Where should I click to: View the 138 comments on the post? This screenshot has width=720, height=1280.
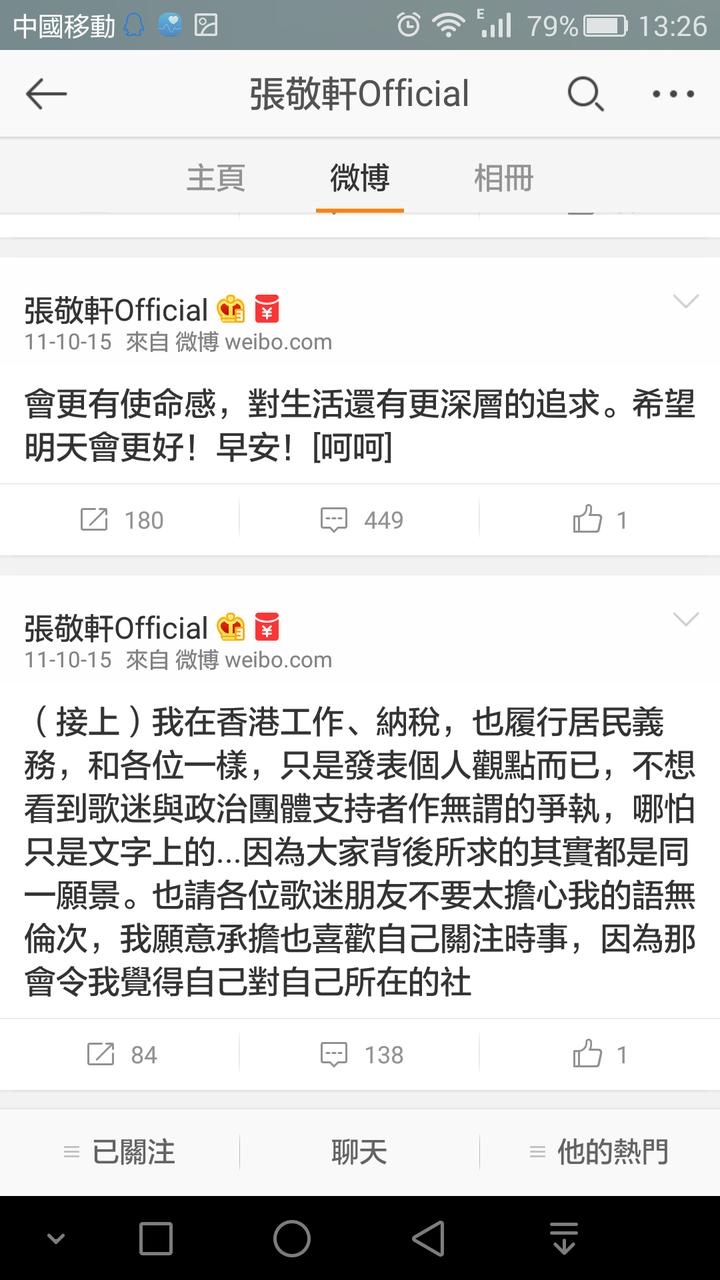360,1054
